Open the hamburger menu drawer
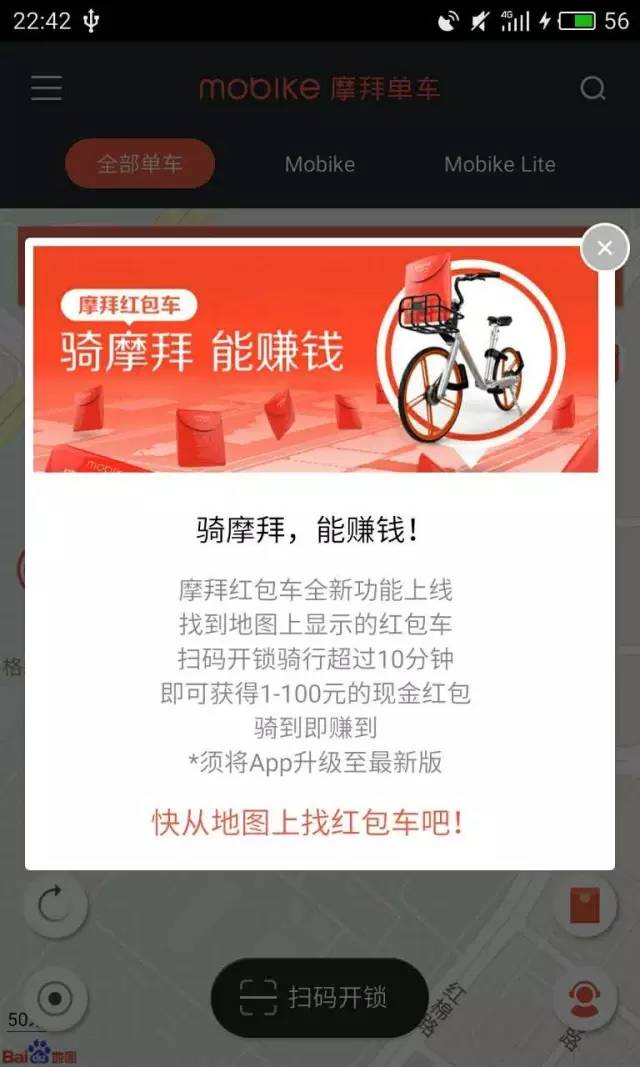 tap(46, 88)
